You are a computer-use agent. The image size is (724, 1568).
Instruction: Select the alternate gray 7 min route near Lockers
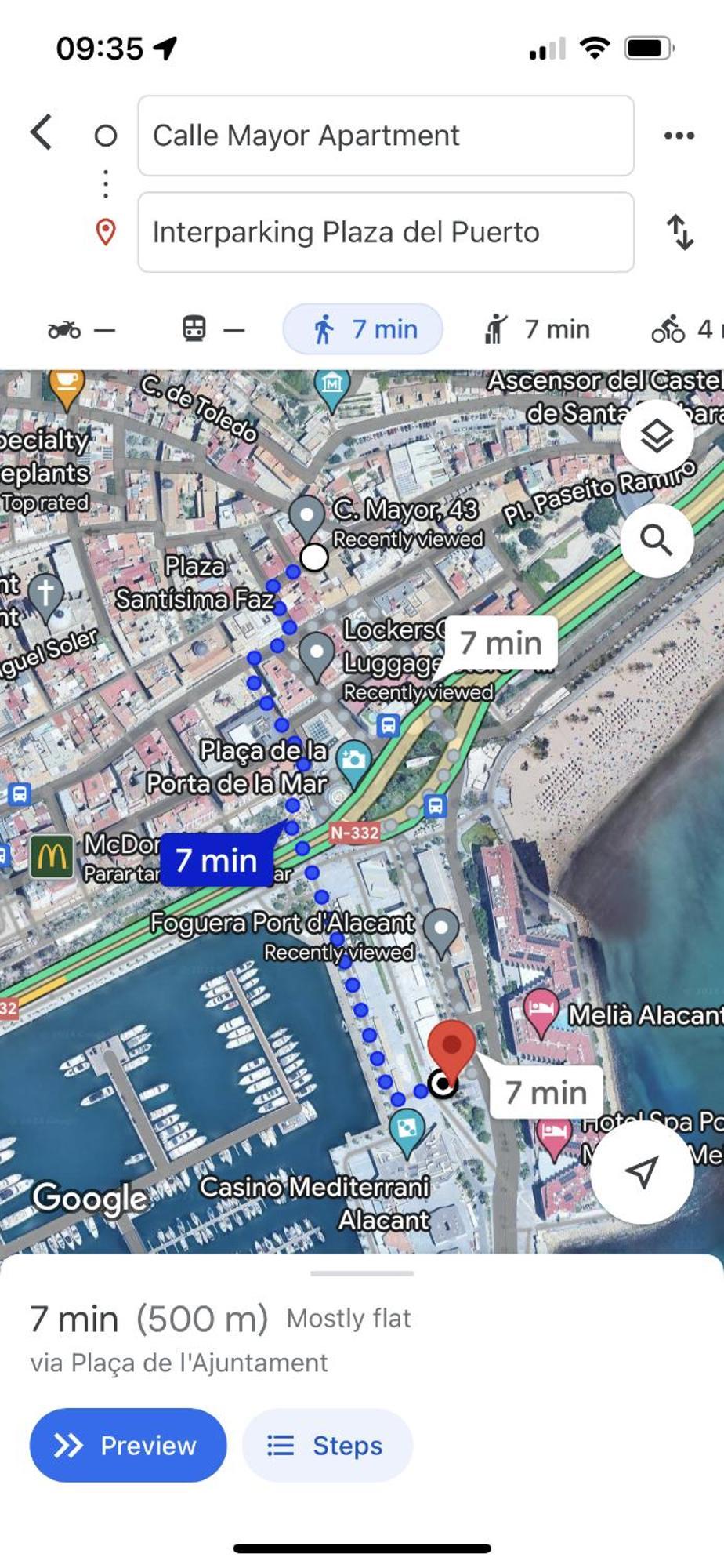tap(501, 644)
